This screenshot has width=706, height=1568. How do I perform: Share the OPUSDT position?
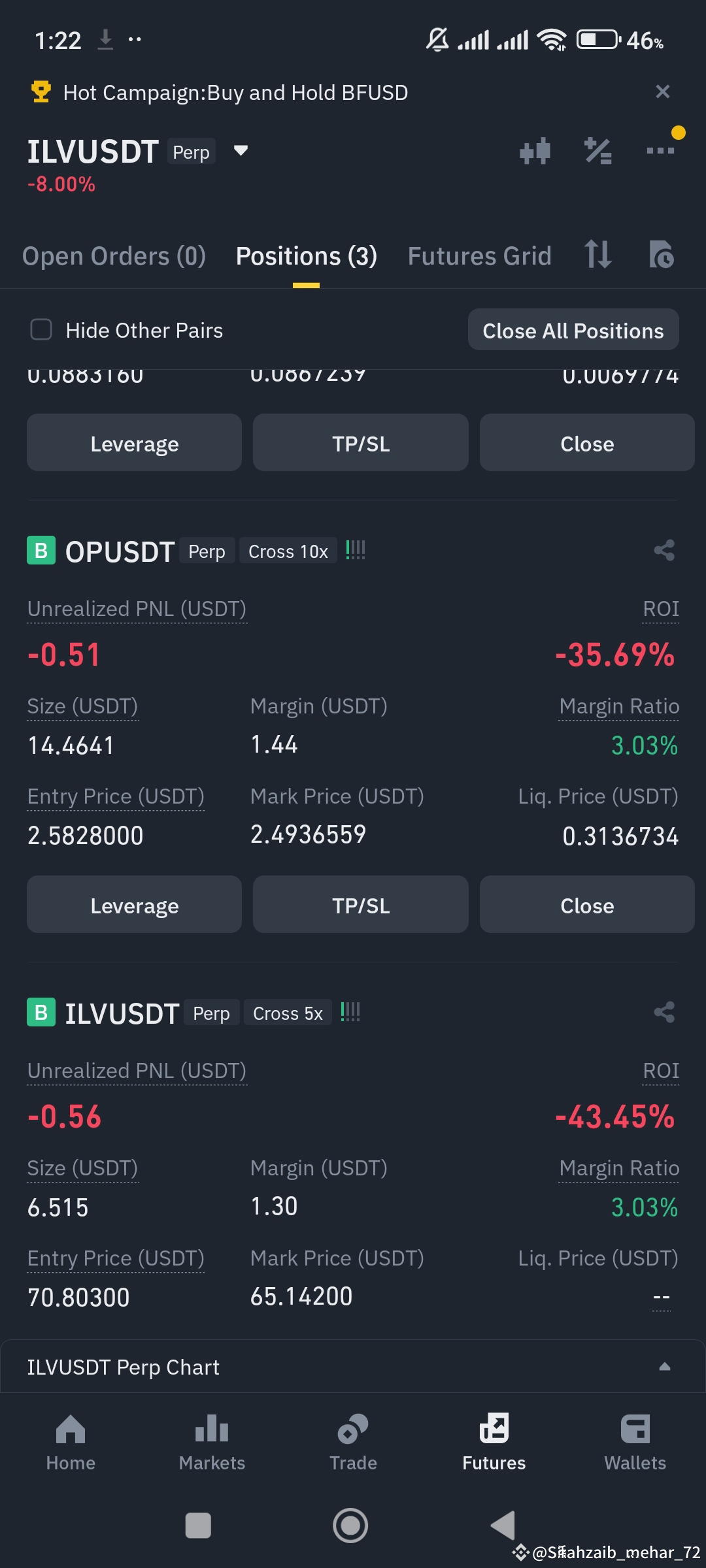pyautogui.click(x=664, y=551)
